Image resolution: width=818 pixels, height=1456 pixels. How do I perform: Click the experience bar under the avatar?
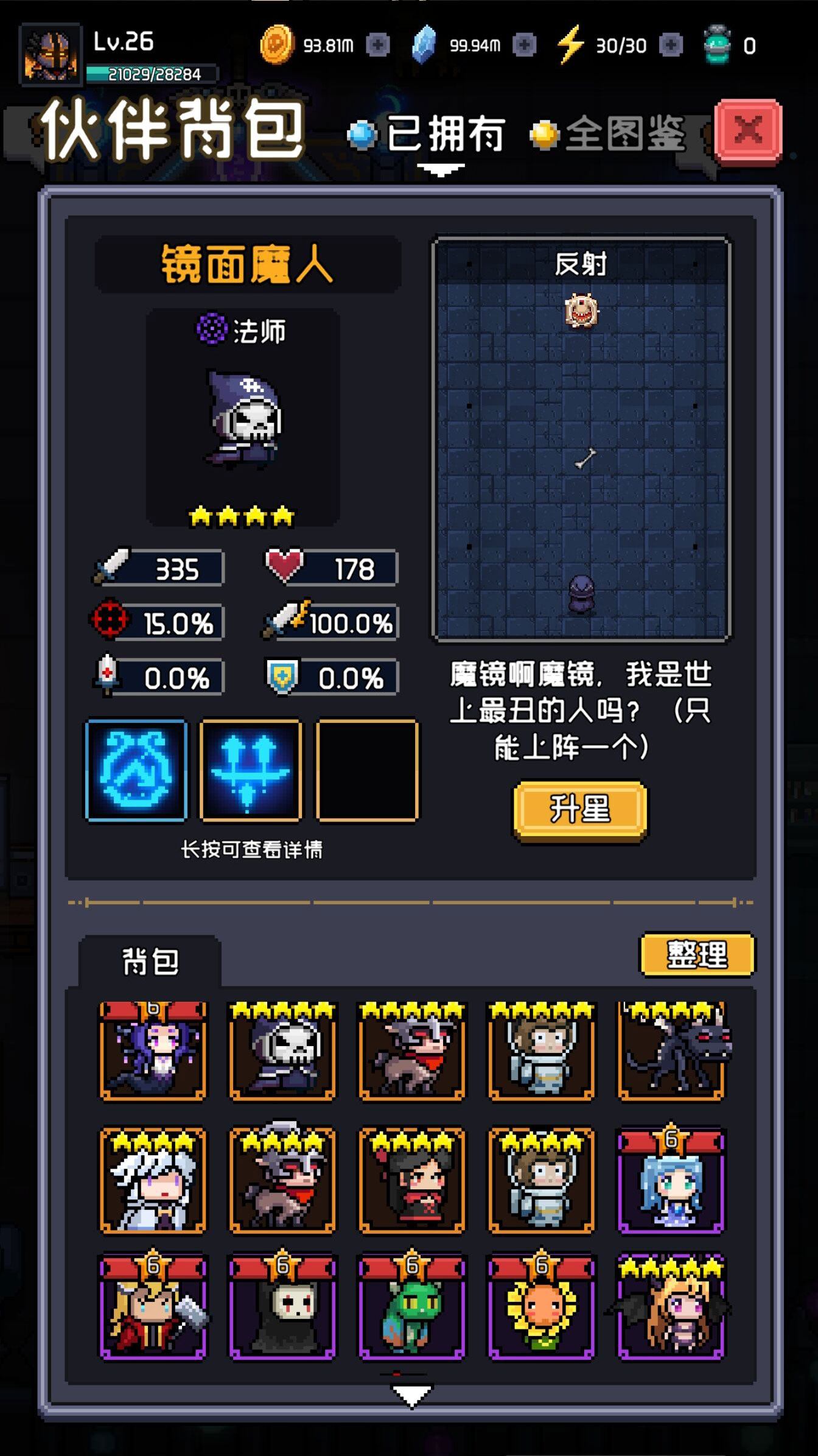(151, 74)
